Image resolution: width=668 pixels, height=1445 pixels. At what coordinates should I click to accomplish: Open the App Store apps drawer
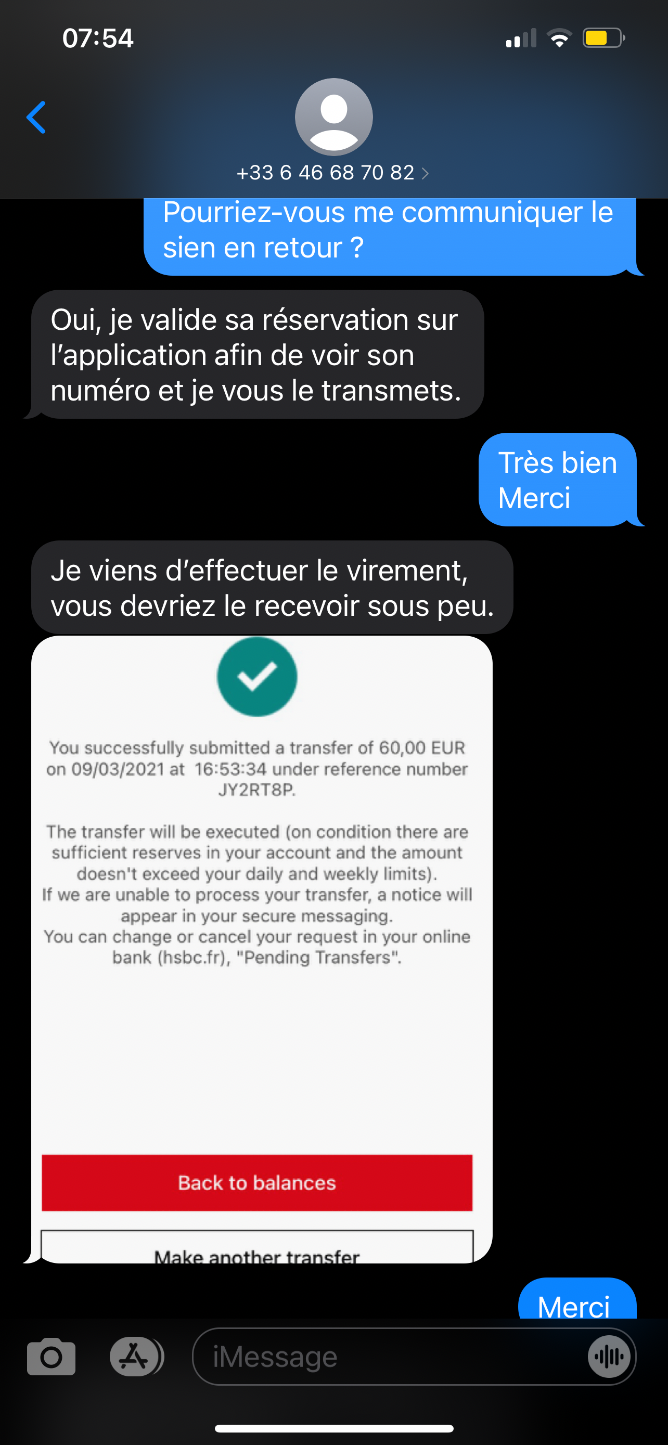click(x=136, y=1357)
